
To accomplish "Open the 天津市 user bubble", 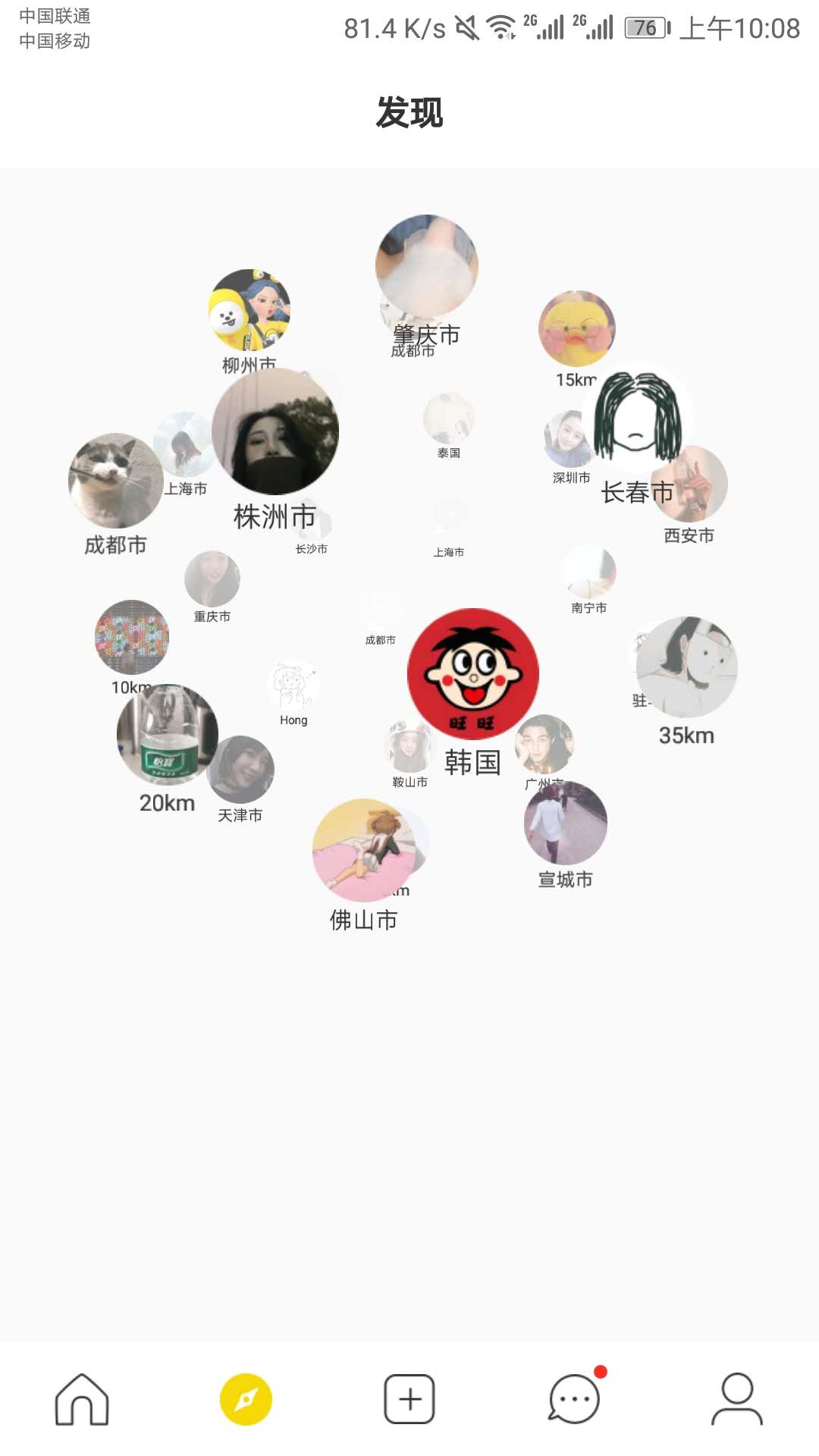I will click(x=240, y=770).
